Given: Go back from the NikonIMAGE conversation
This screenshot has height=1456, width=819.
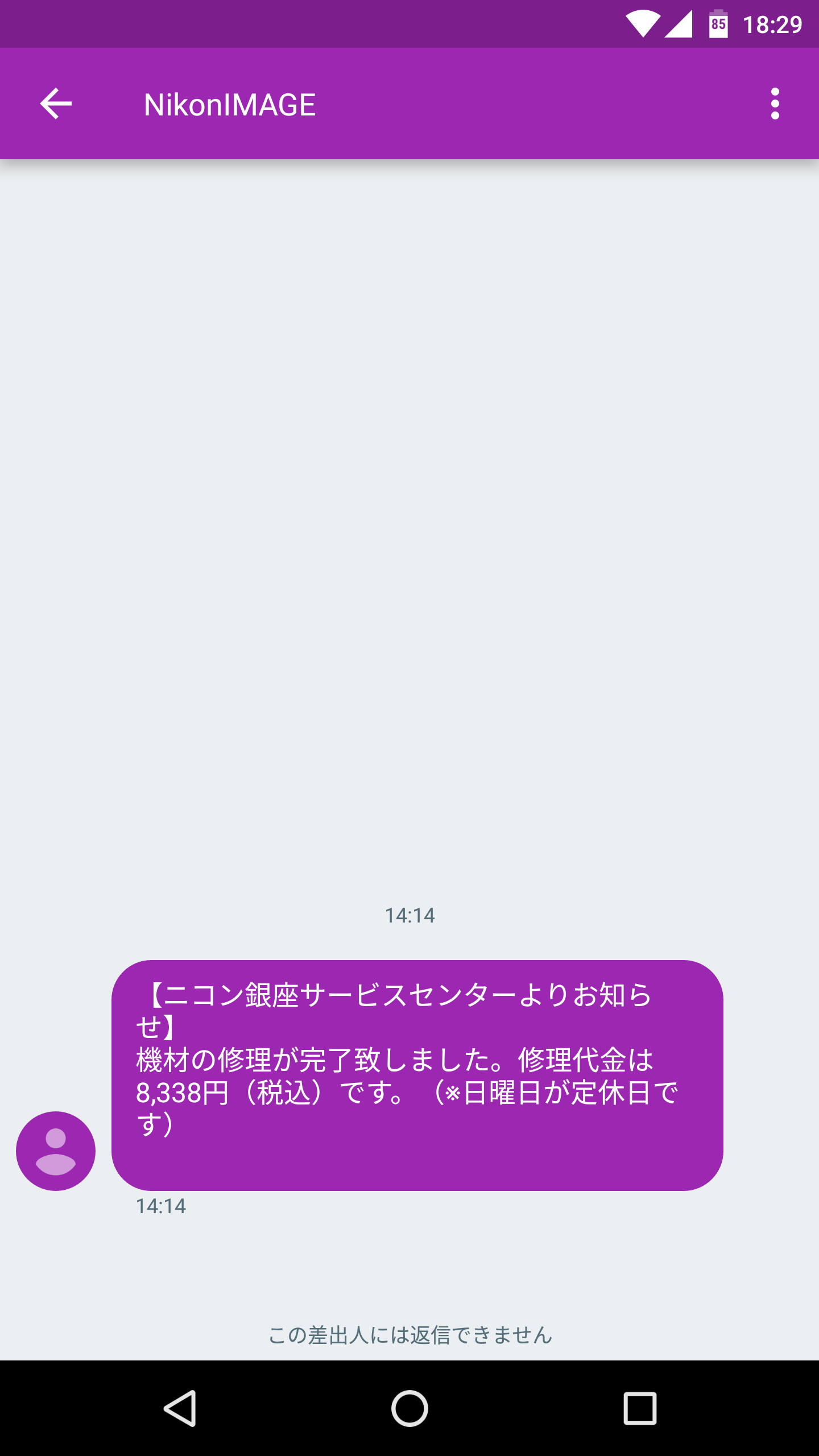Looking at the screenshot, I should tap(56, 104).
